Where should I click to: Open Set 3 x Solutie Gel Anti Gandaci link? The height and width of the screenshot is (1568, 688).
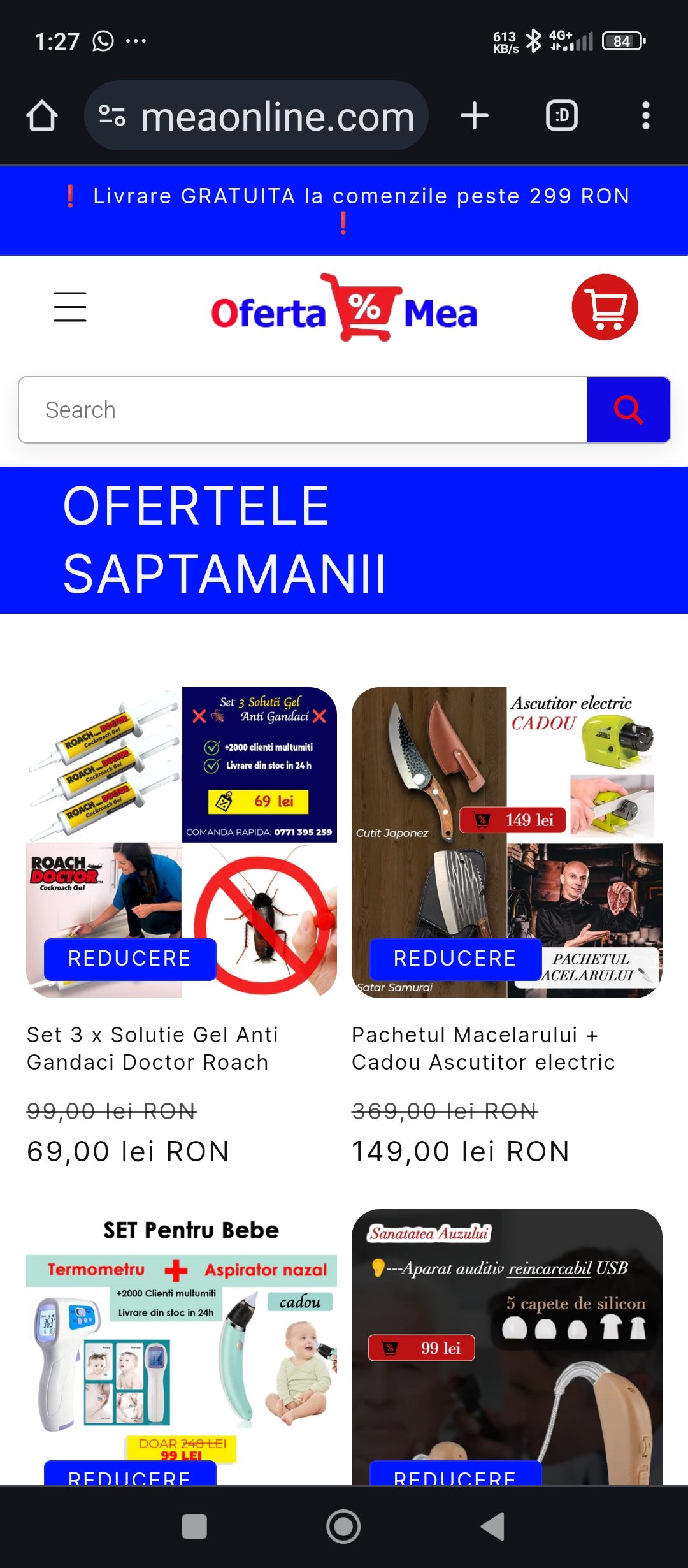point(153,1049)
